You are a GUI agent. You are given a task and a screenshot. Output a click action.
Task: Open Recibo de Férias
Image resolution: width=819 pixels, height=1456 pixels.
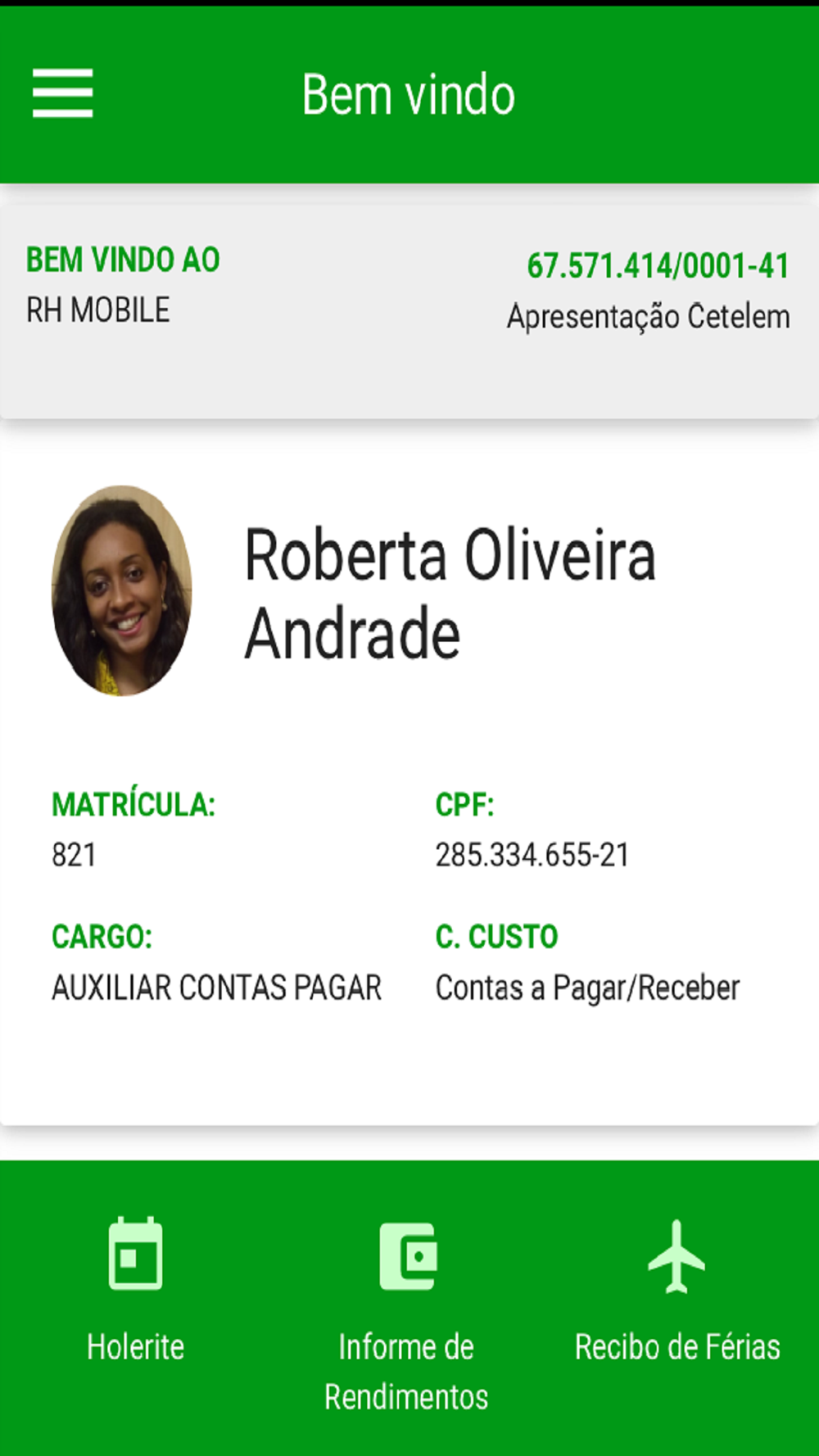tap(677, 1291)
